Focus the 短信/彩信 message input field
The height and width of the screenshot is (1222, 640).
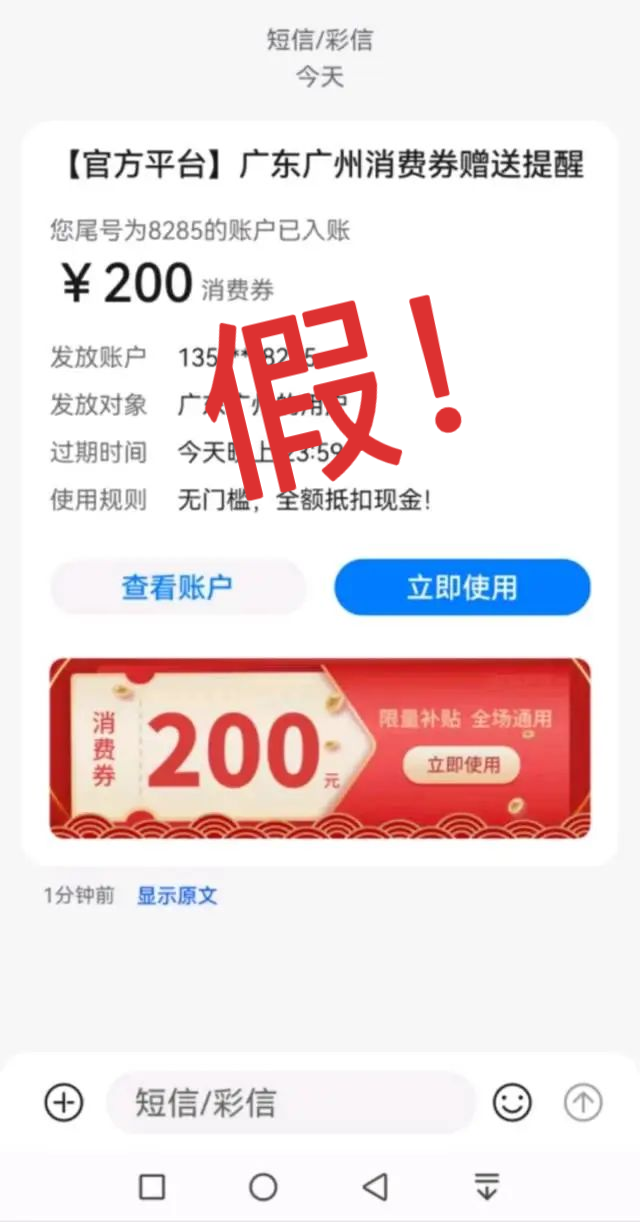pos(290,1103)
